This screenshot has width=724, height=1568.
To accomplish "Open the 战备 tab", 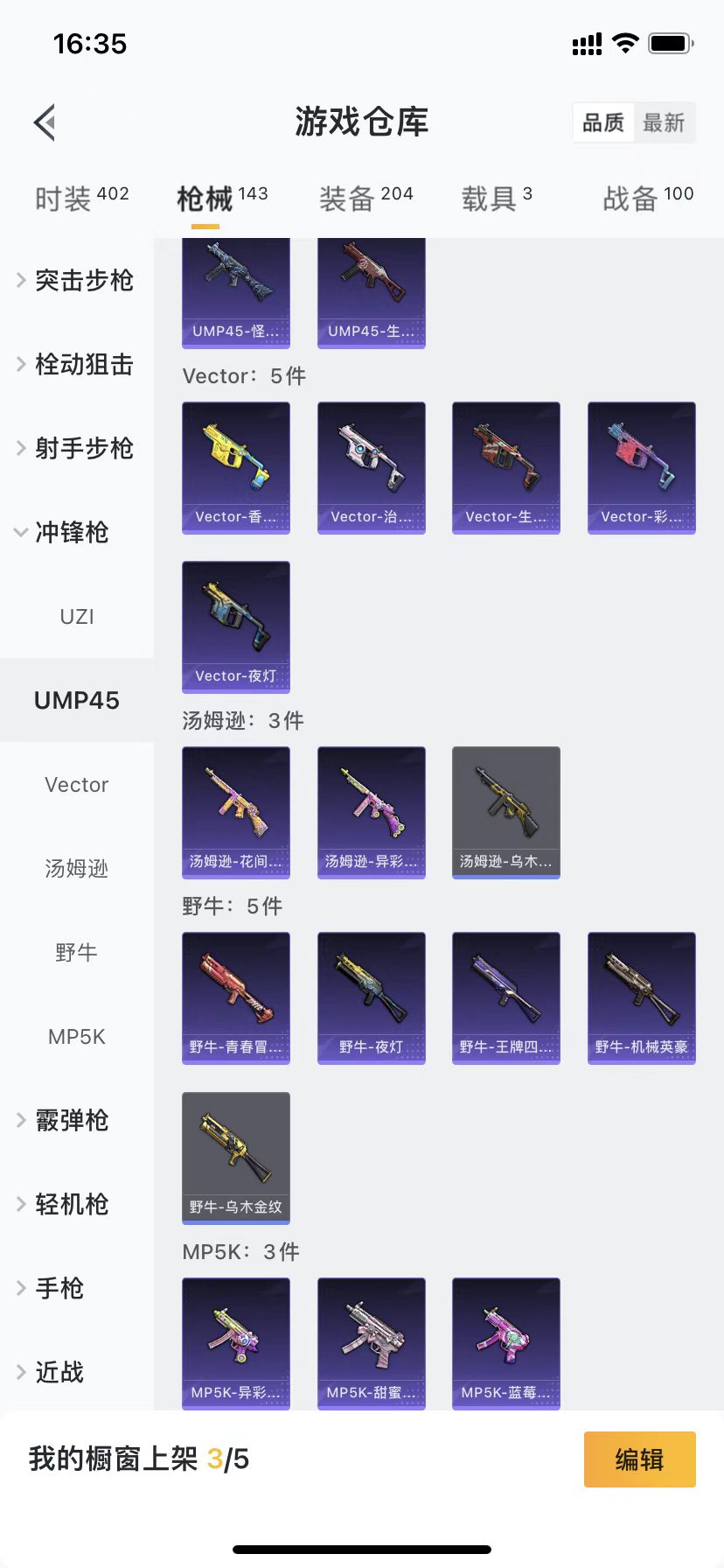I will pos(647,198).
